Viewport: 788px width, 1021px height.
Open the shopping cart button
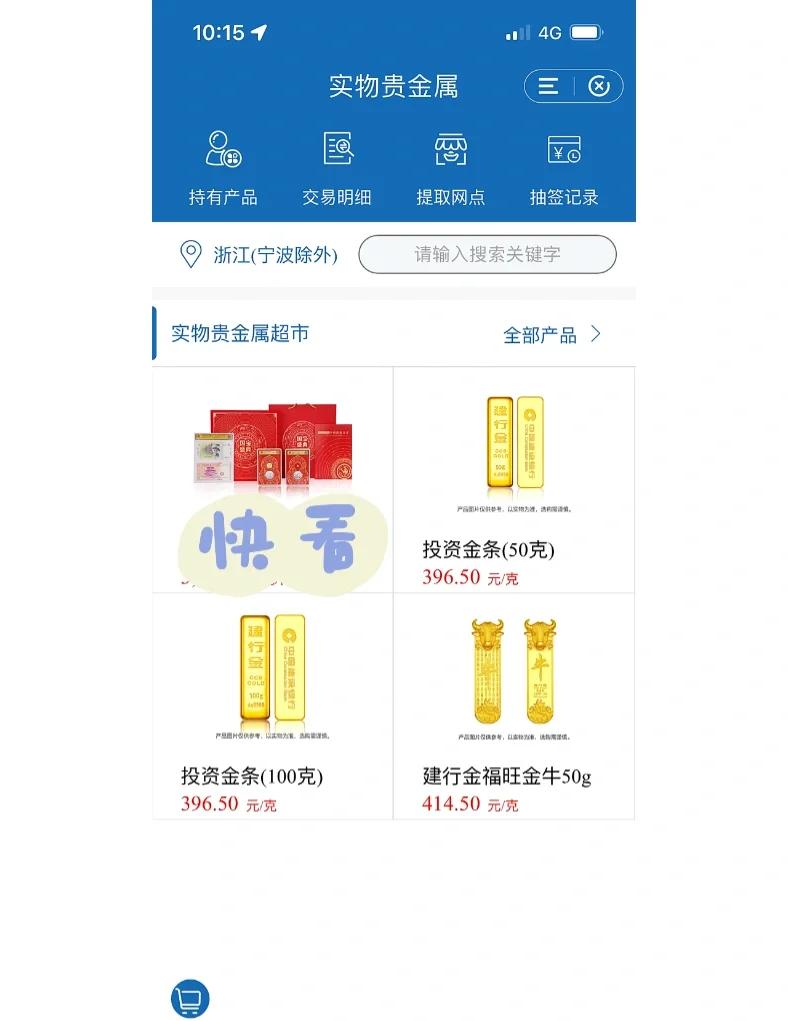190,997
